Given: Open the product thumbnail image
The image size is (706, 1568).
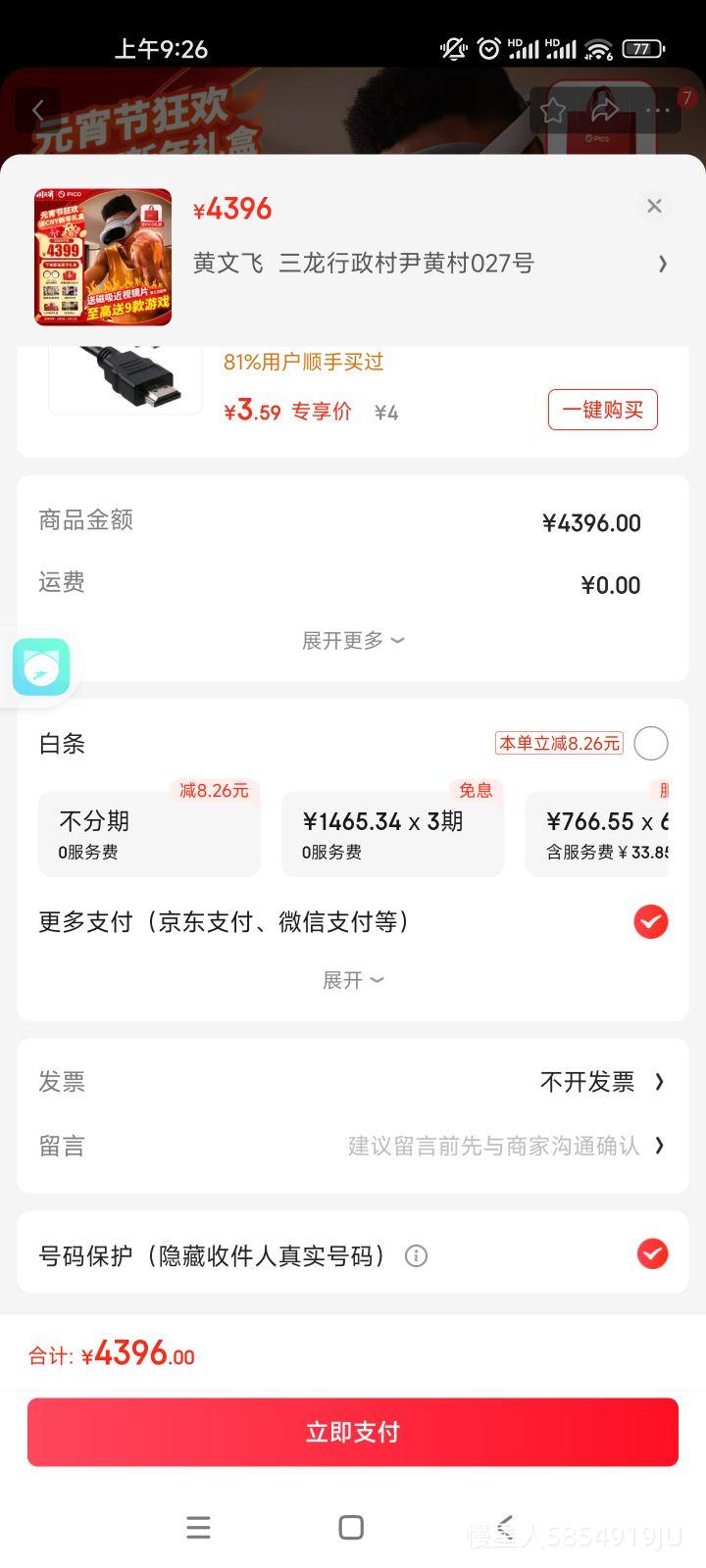Looking at the screenshot, I should point(103,257).
